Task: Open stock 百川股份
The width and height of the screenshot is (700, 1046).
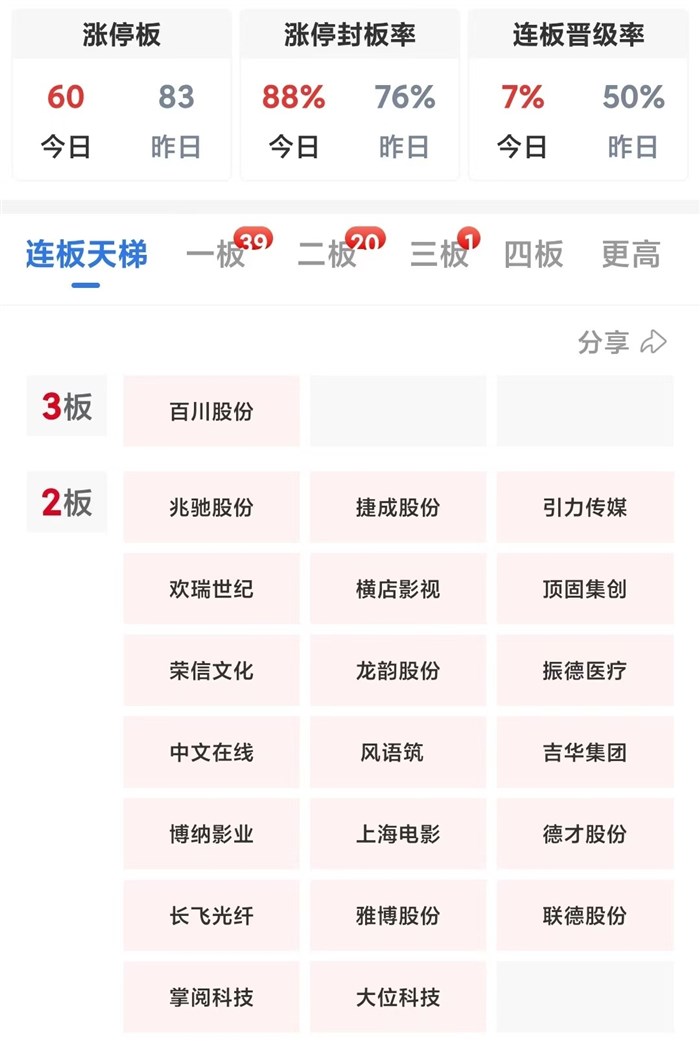Action: click(x=212, y=411)
